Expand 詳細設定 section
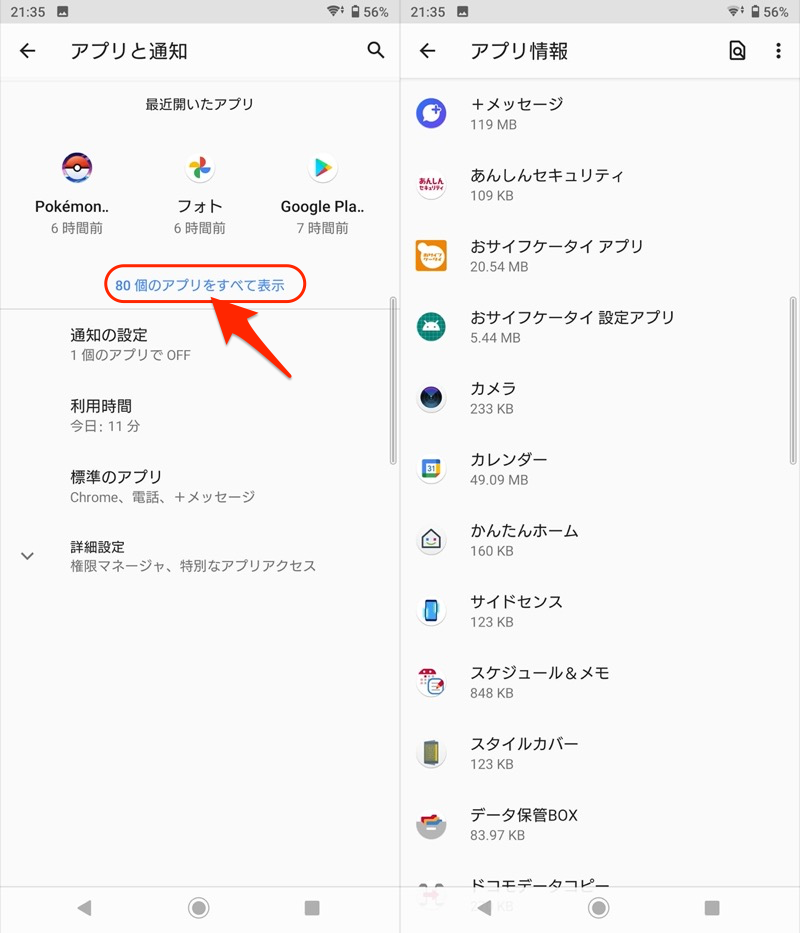Viewport: 800px width, 933px height. [x=200, y=556]
